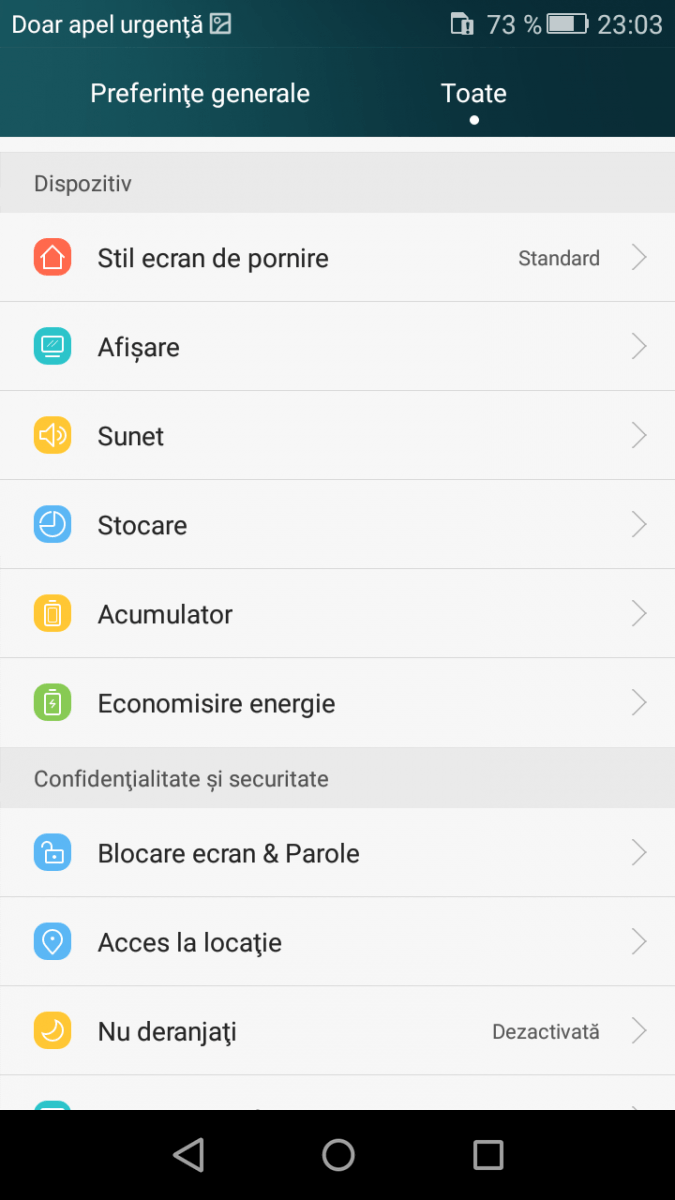Switch to the Preferinţe generale tab

200,94
